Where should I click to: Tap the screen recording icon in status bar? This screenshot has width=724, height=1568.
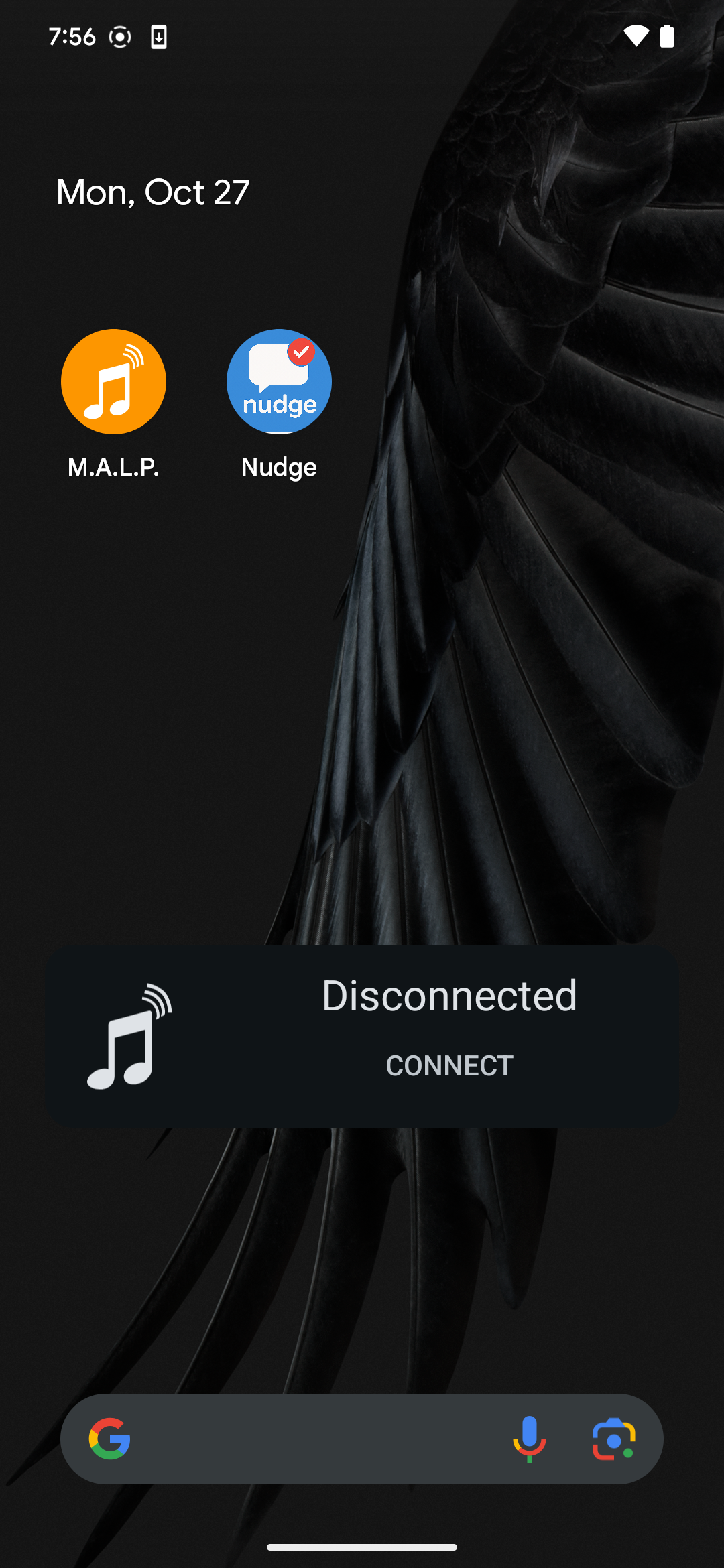(x=119, y=38)
